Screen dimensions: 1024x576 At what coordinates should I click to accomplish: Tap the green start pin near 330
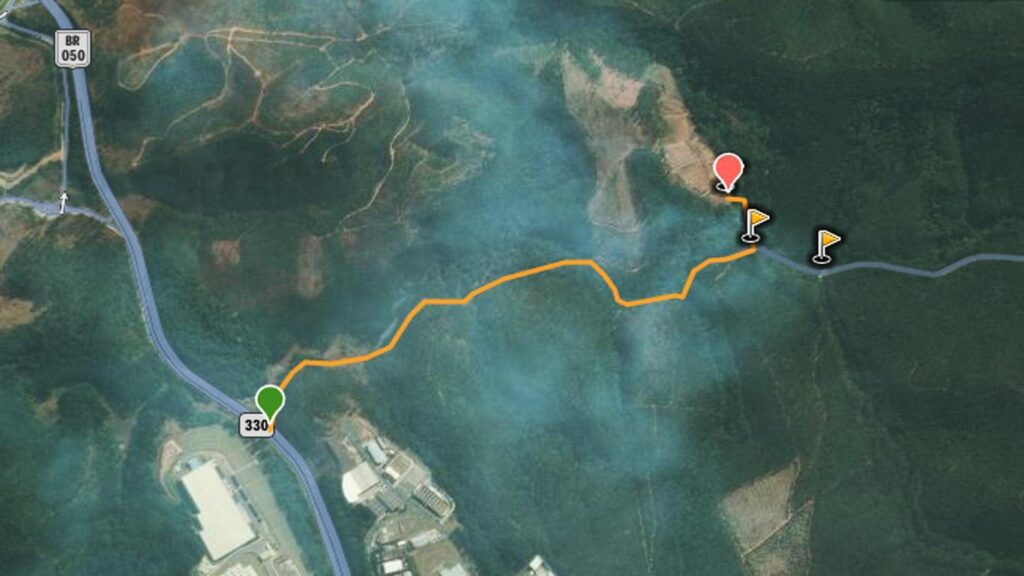[270, 402]
